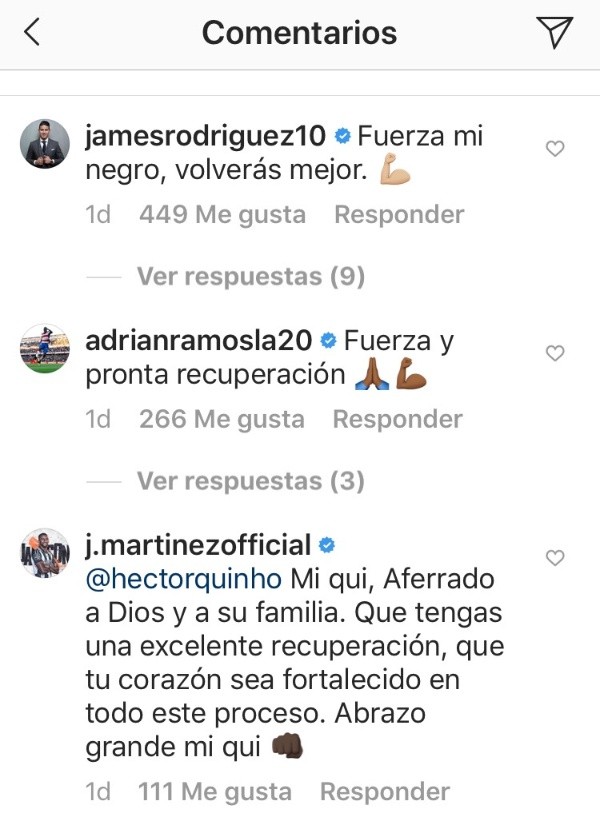Go back from the Comentarios screen
The height and width of the screenshot is (825, 600).
(32, 32)
